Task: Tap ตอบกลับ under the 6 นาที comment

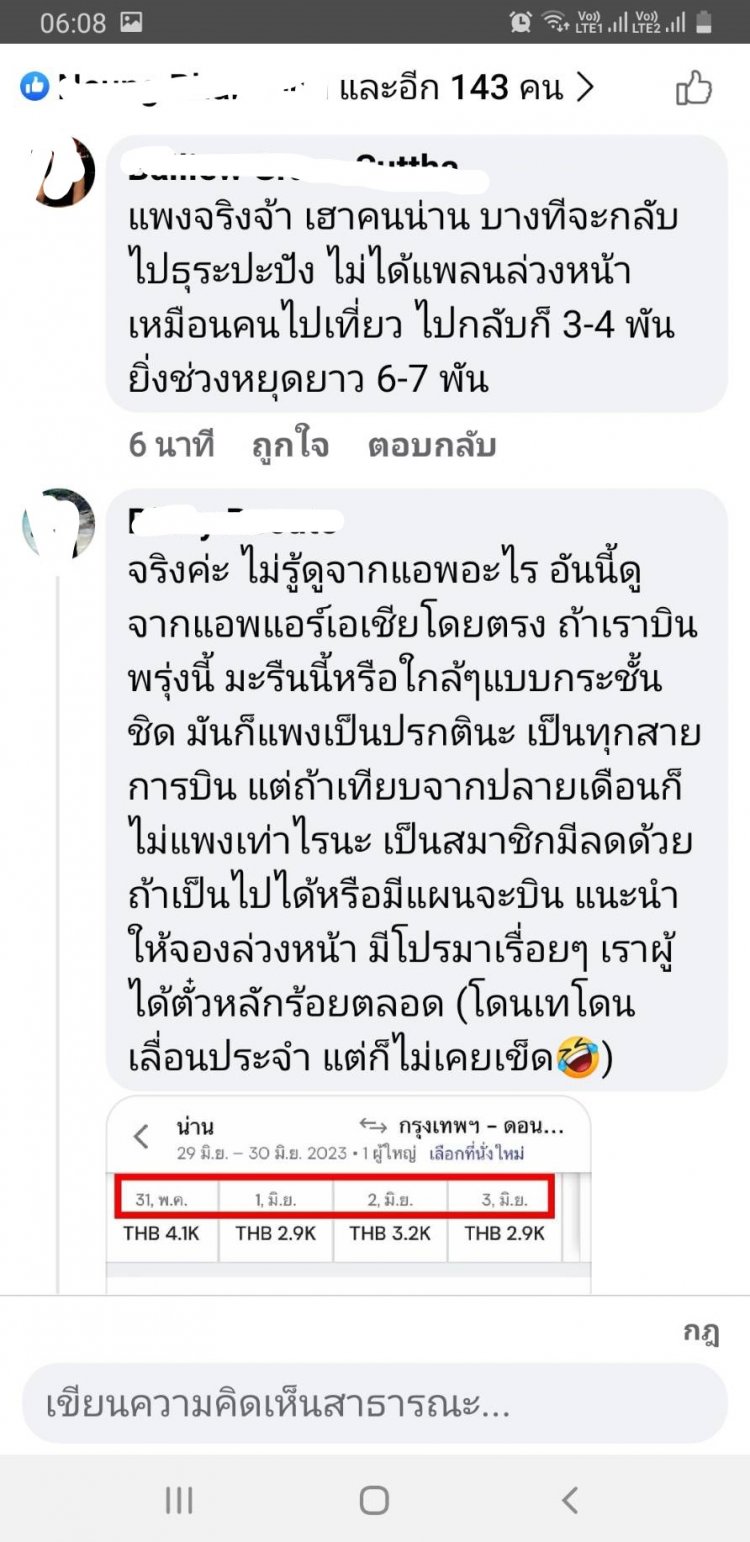Action: click(432, 445)
